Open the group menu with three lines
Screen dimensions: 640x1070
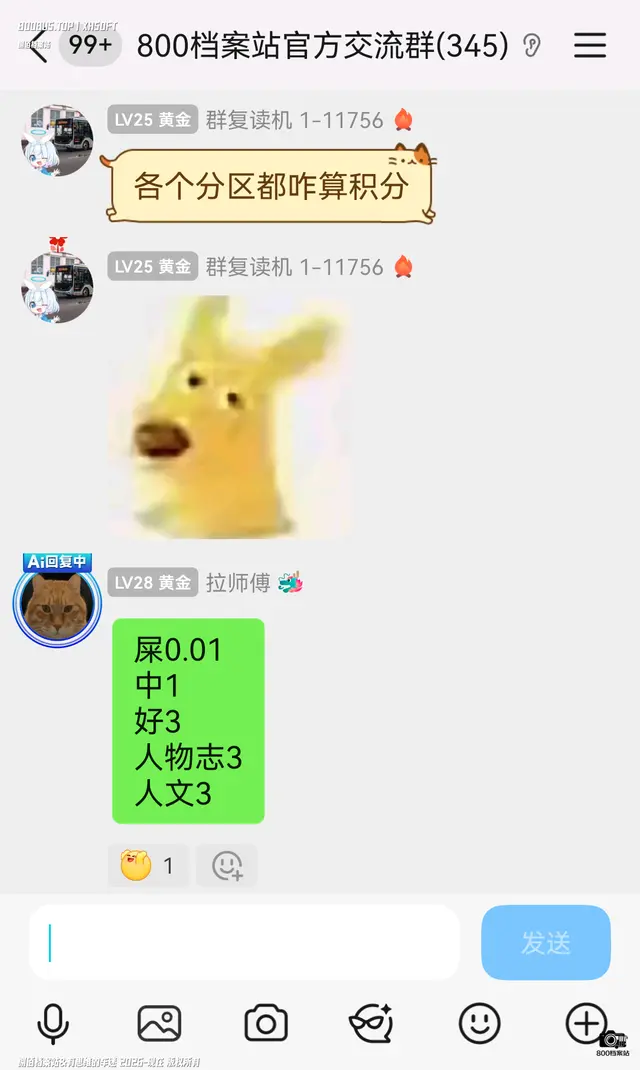click(590, 46)
